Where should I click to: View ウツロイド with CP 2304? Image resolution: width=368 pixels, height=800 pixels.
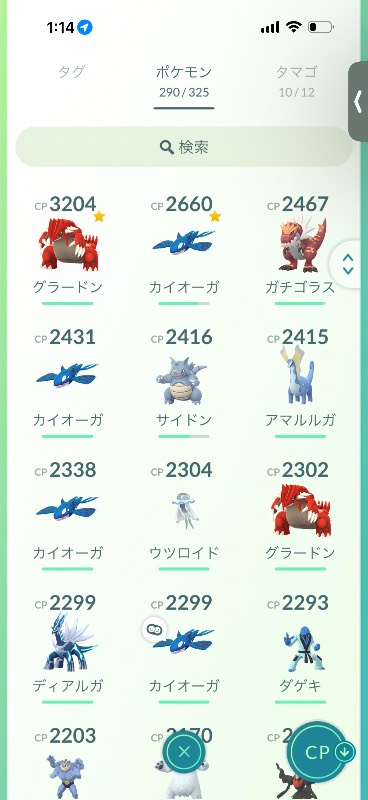(184, 515)
